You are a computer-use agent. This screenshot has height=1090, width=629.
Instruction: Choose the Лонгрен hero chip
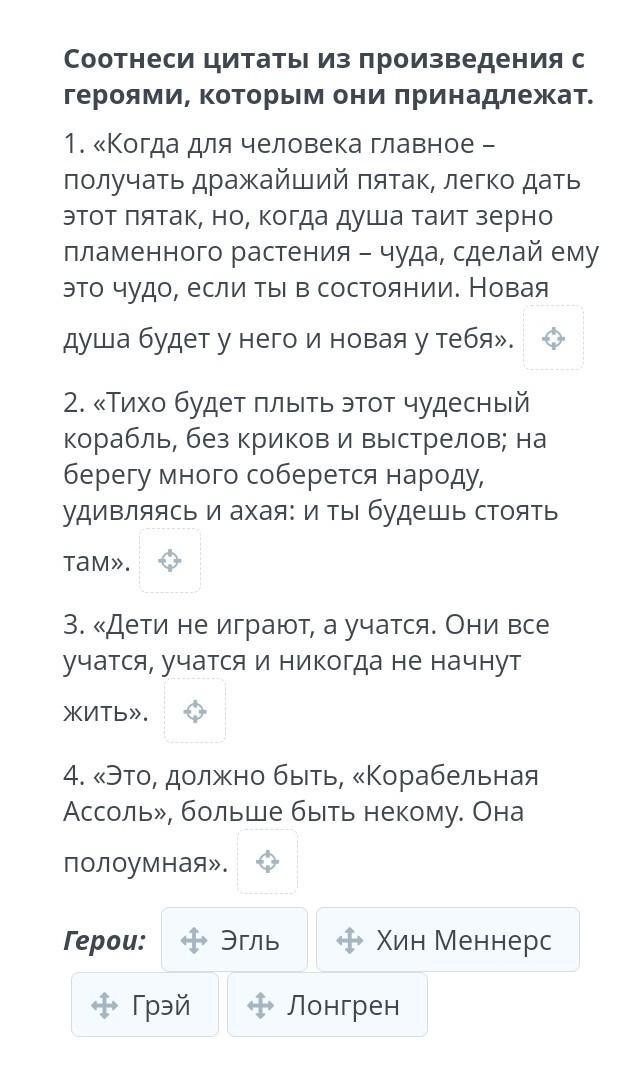point(327,1004)
